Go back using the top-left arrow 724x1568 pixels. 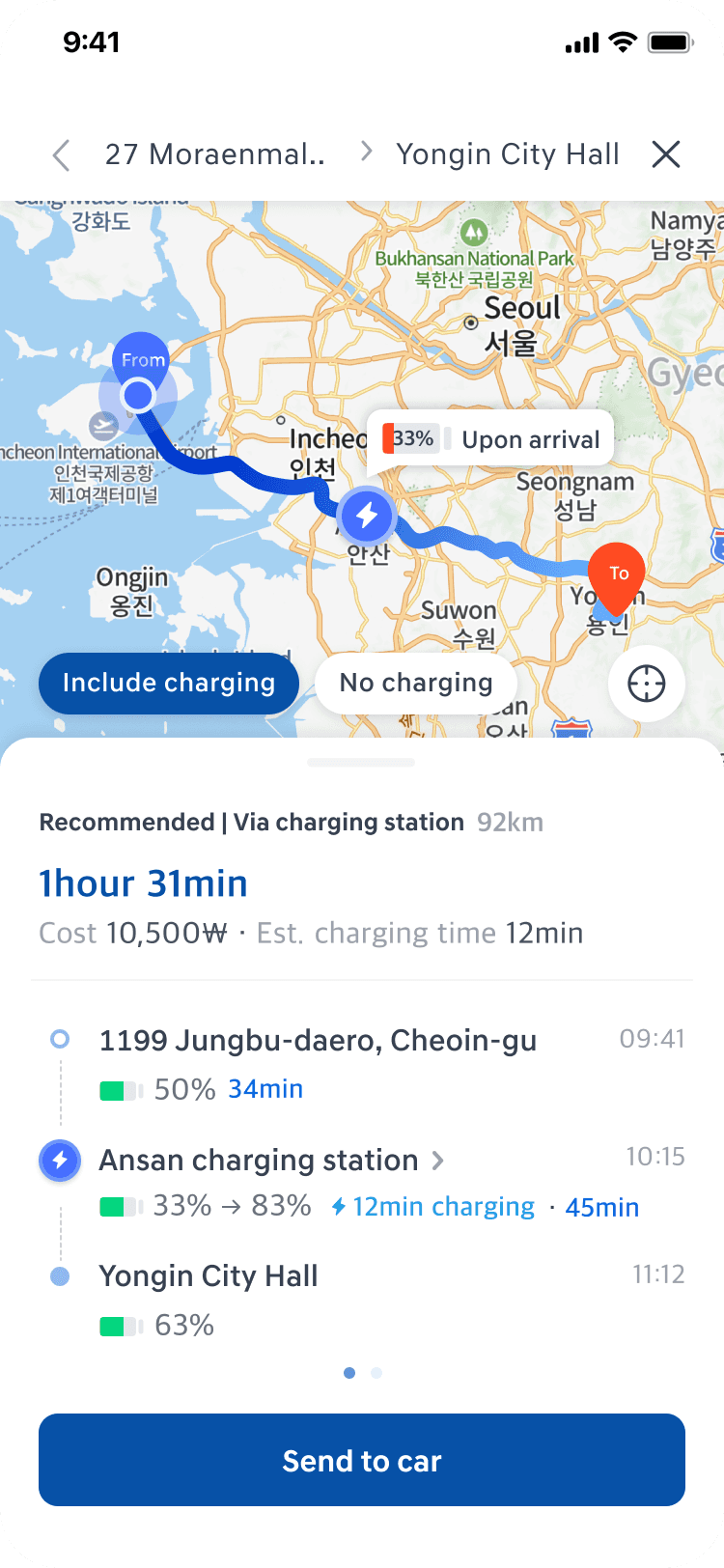coord(62,154)
